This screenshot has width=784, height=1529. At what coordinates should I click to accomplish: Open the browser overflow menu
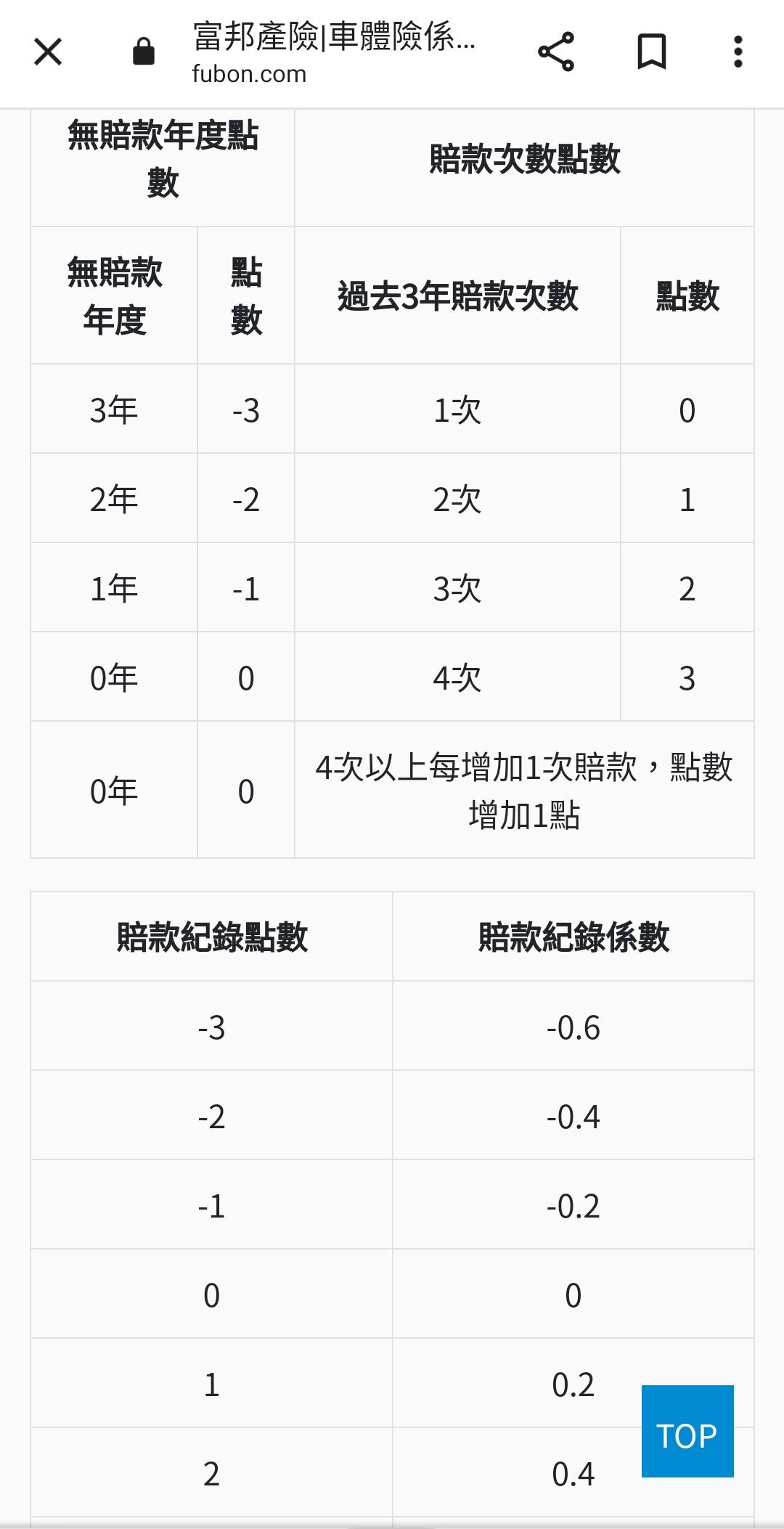738,52
